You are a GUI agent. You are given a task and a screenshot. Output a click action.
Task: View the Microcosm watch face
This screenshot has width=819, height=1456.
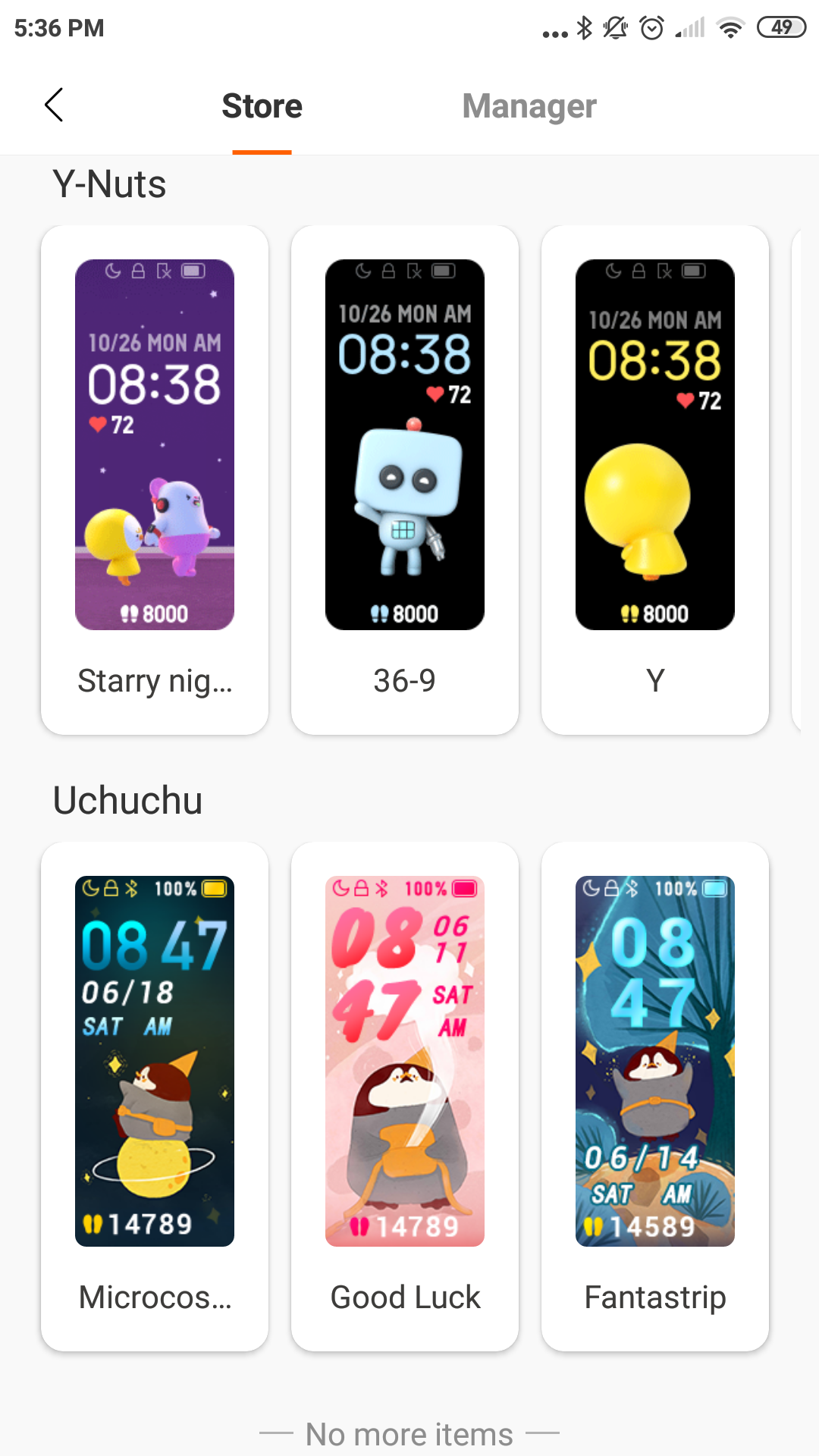pyautogui.click(x=155, y=1096)
